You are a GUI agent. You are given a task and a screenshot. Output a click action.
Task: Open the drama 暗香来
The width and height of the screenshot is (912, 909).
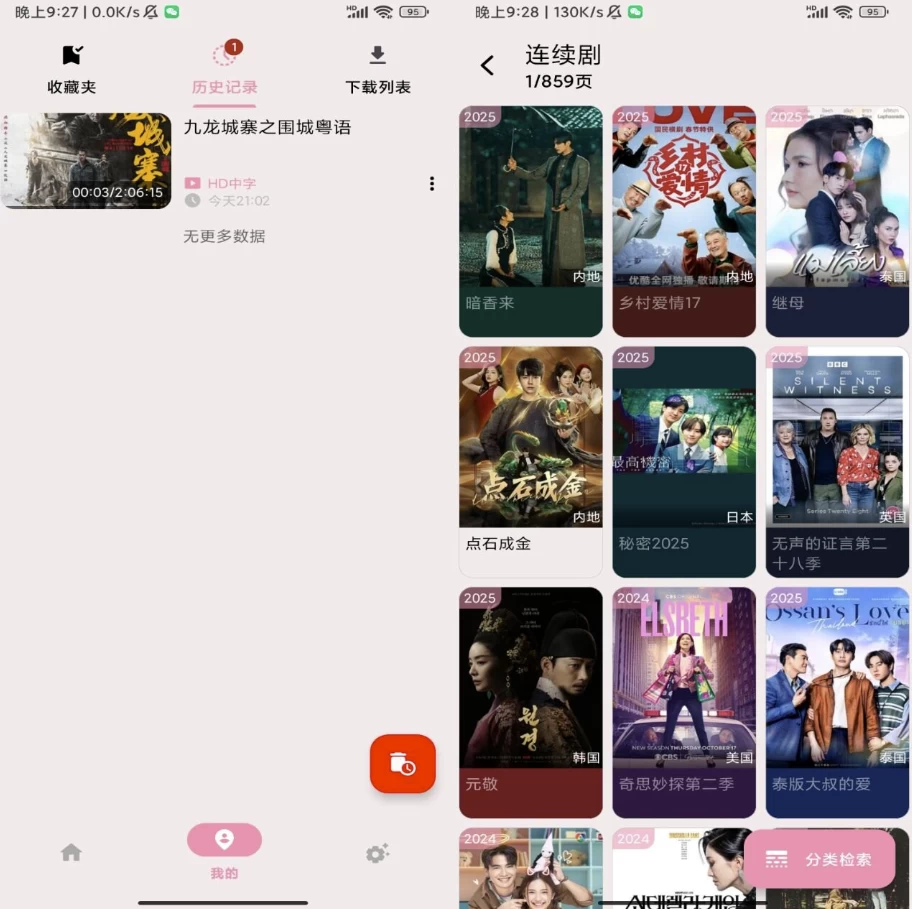click(530, 220)
